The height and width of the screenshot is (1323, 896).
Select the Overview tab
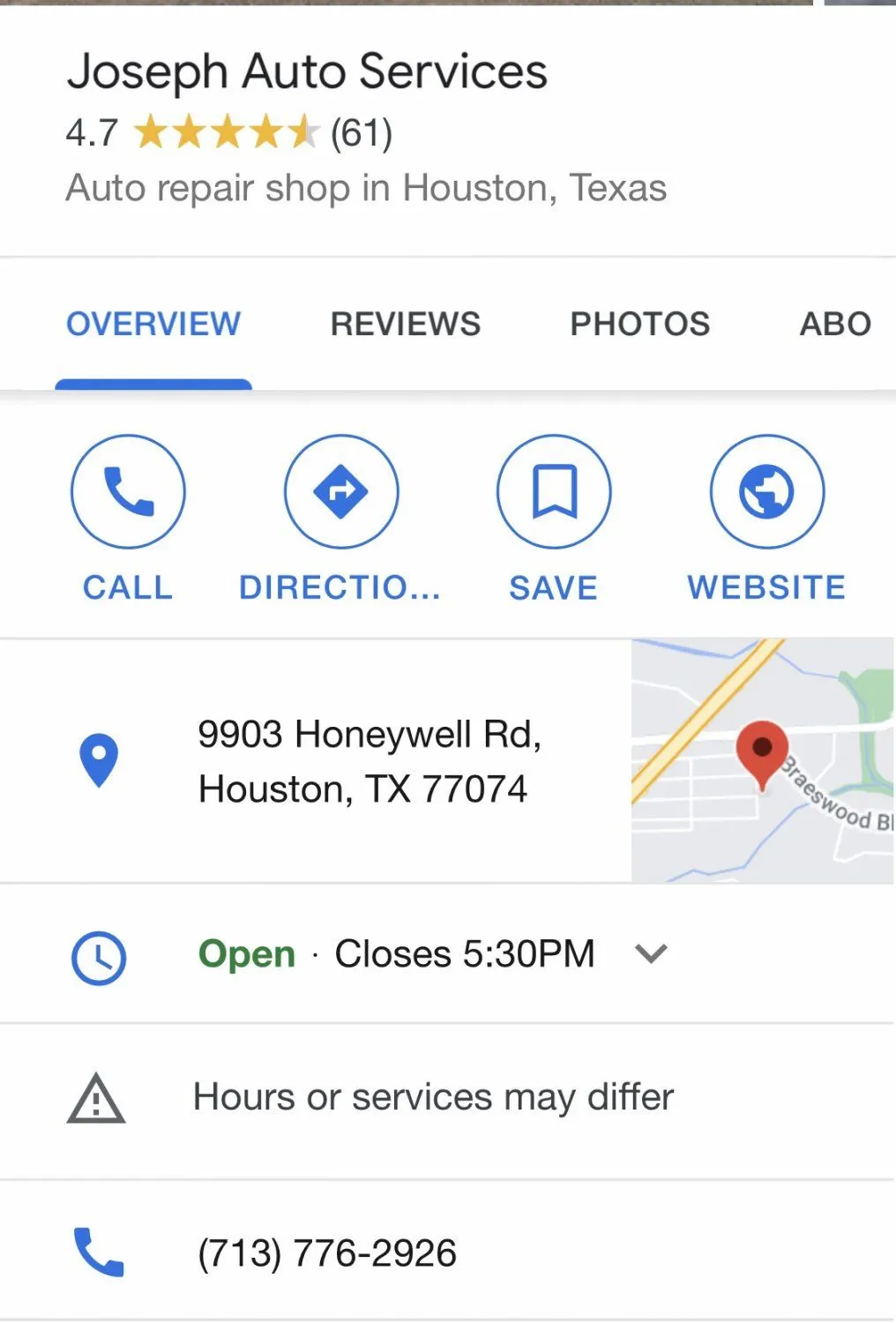153,324
